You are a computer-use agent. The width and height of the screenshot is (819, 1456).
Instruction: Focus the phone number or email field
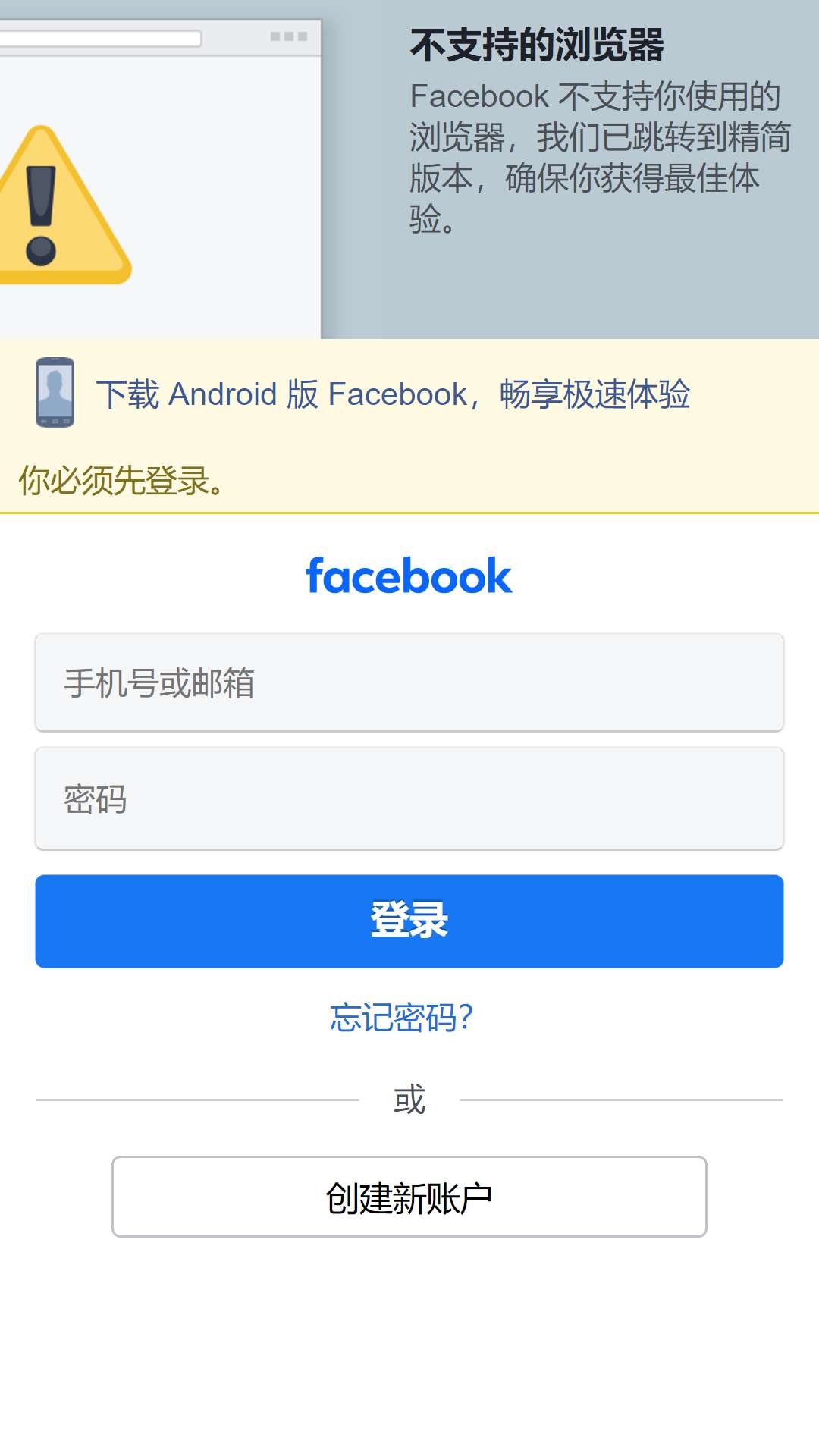[x=409, y=682]
